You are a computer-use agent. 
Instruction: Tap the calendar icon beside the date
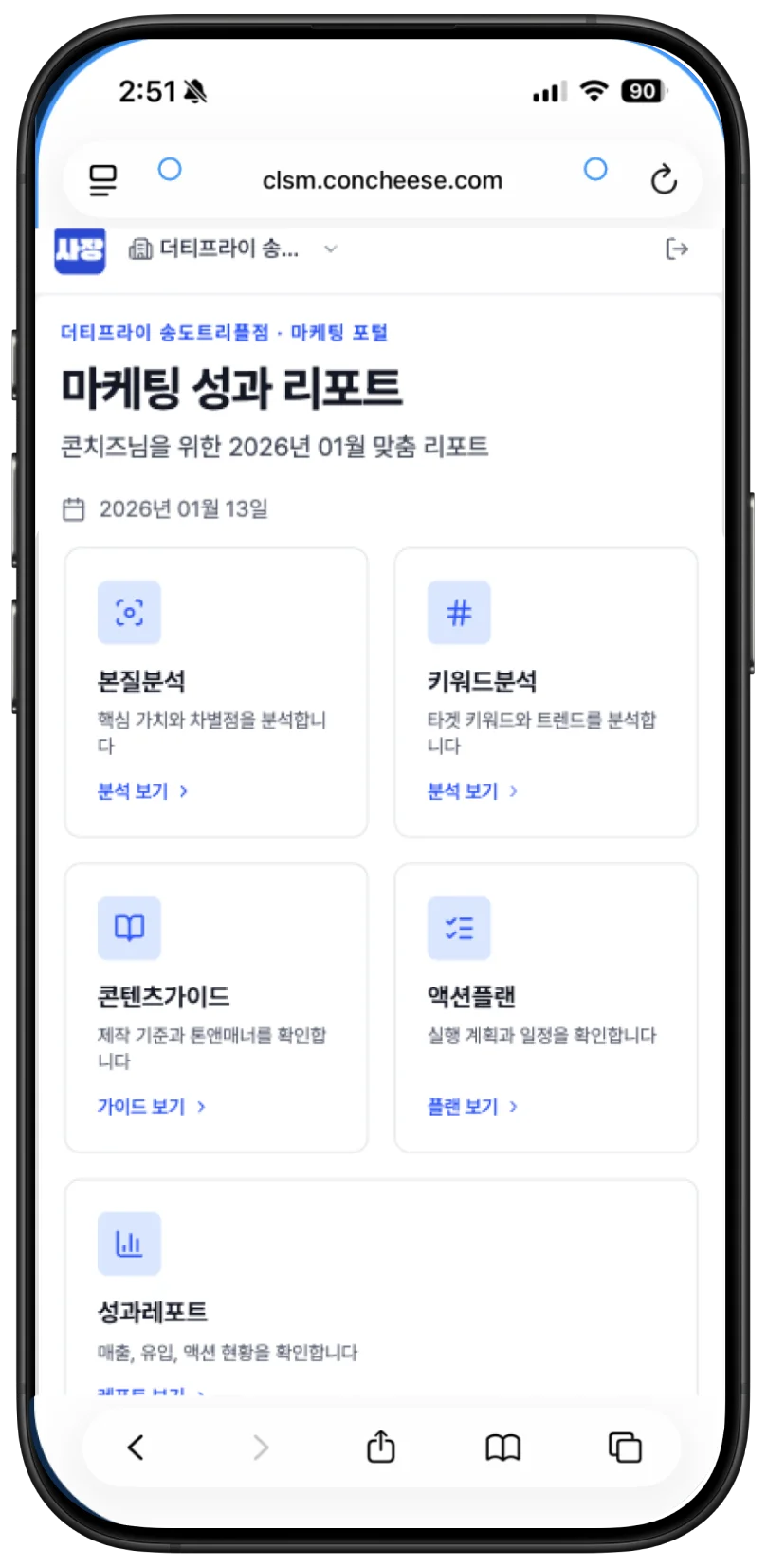tap(73, 508)
